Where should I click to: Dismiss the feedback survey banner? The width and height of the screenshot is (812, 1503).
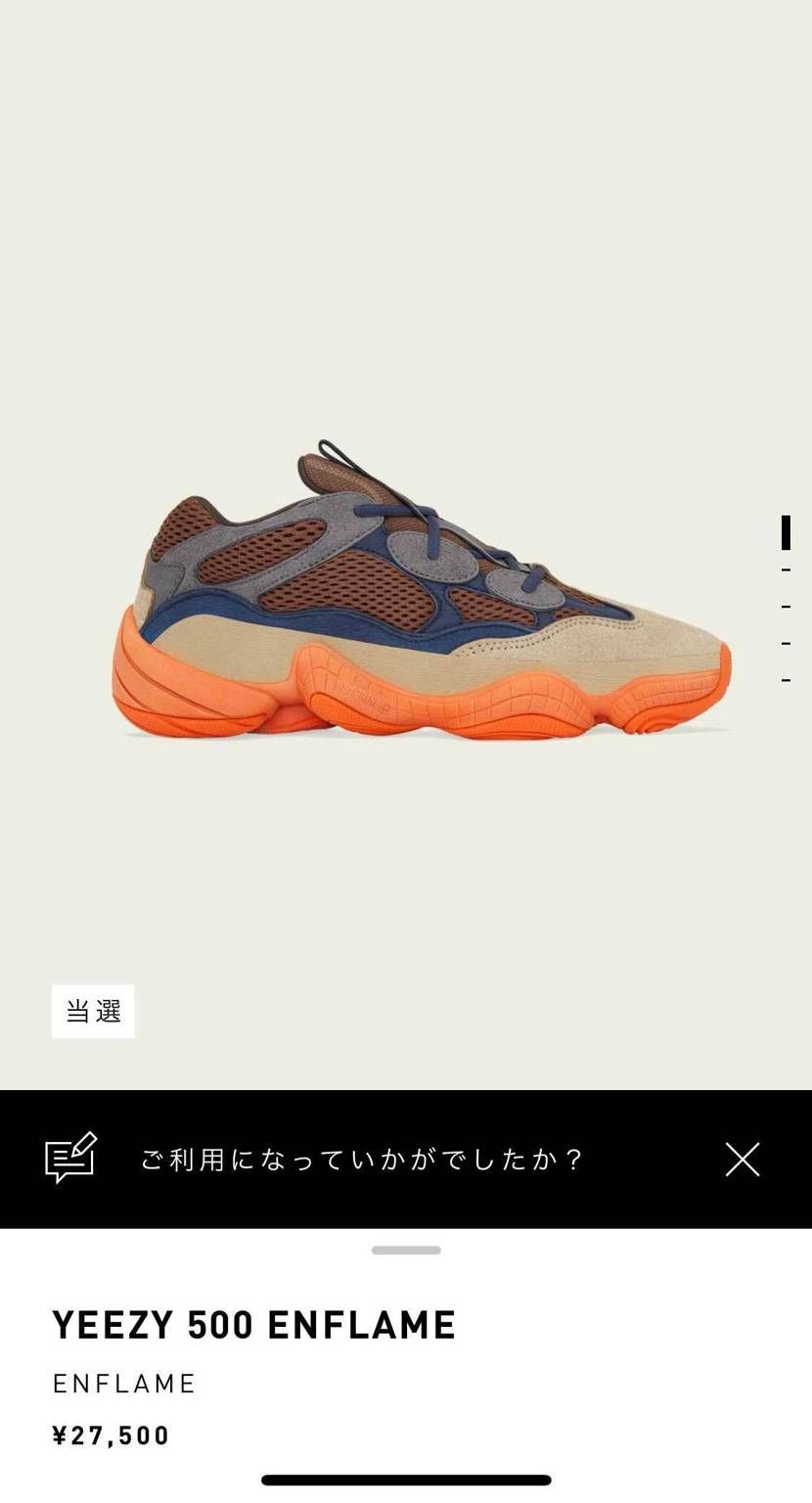pyautogui.click(x=743, y=1160)
